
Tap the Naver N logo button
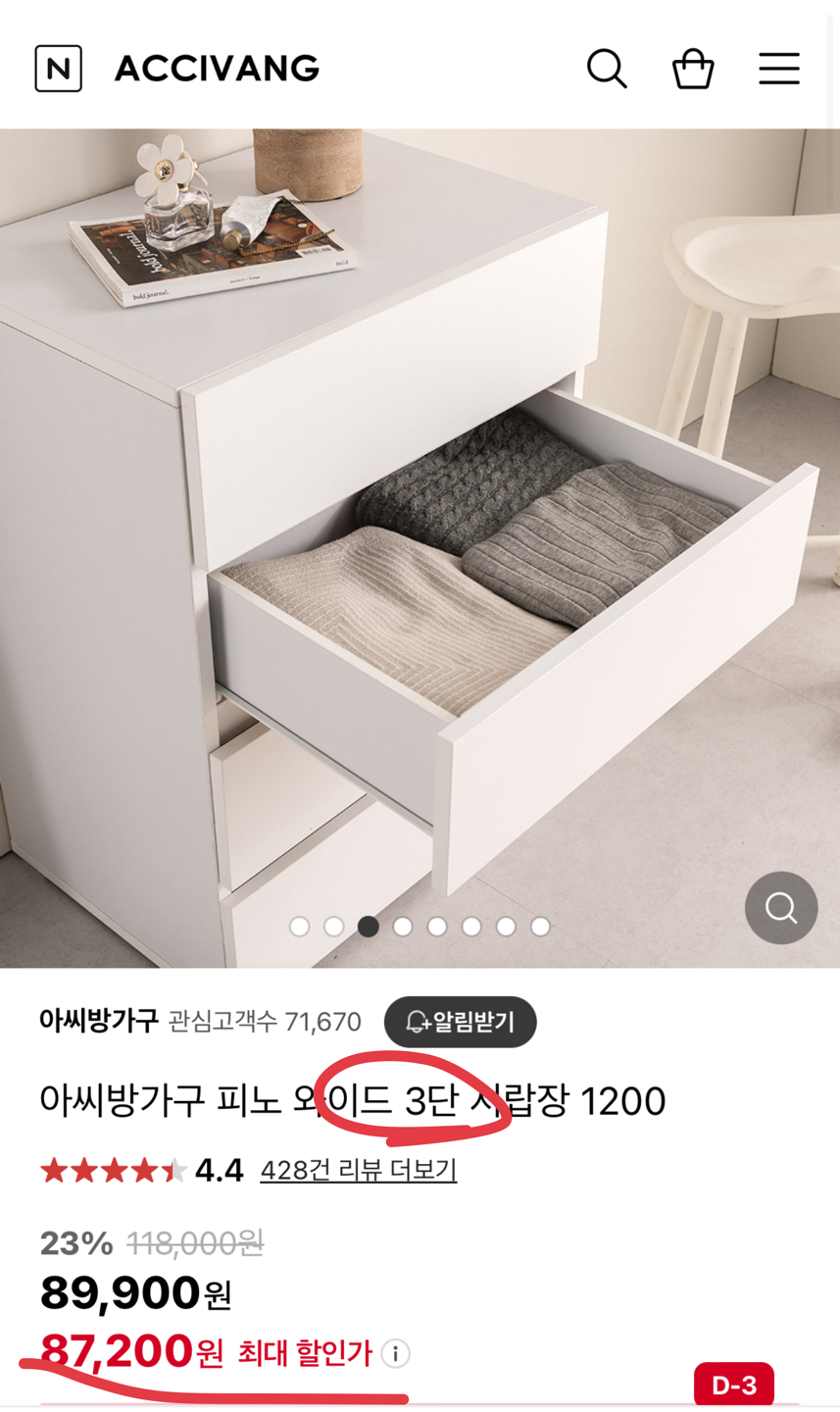tap(59, 69)
